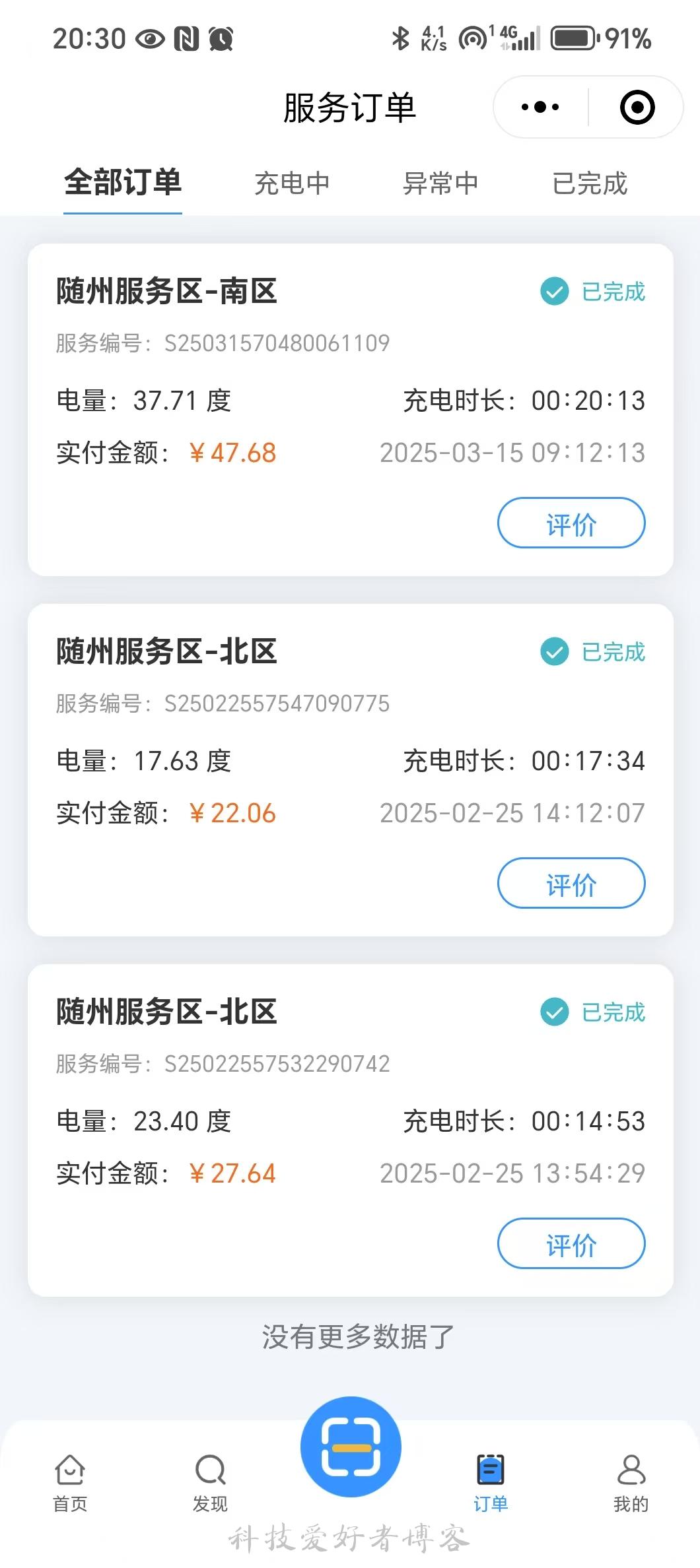
Task: Go to the 首页 tab
Action: coord(70,1483)
